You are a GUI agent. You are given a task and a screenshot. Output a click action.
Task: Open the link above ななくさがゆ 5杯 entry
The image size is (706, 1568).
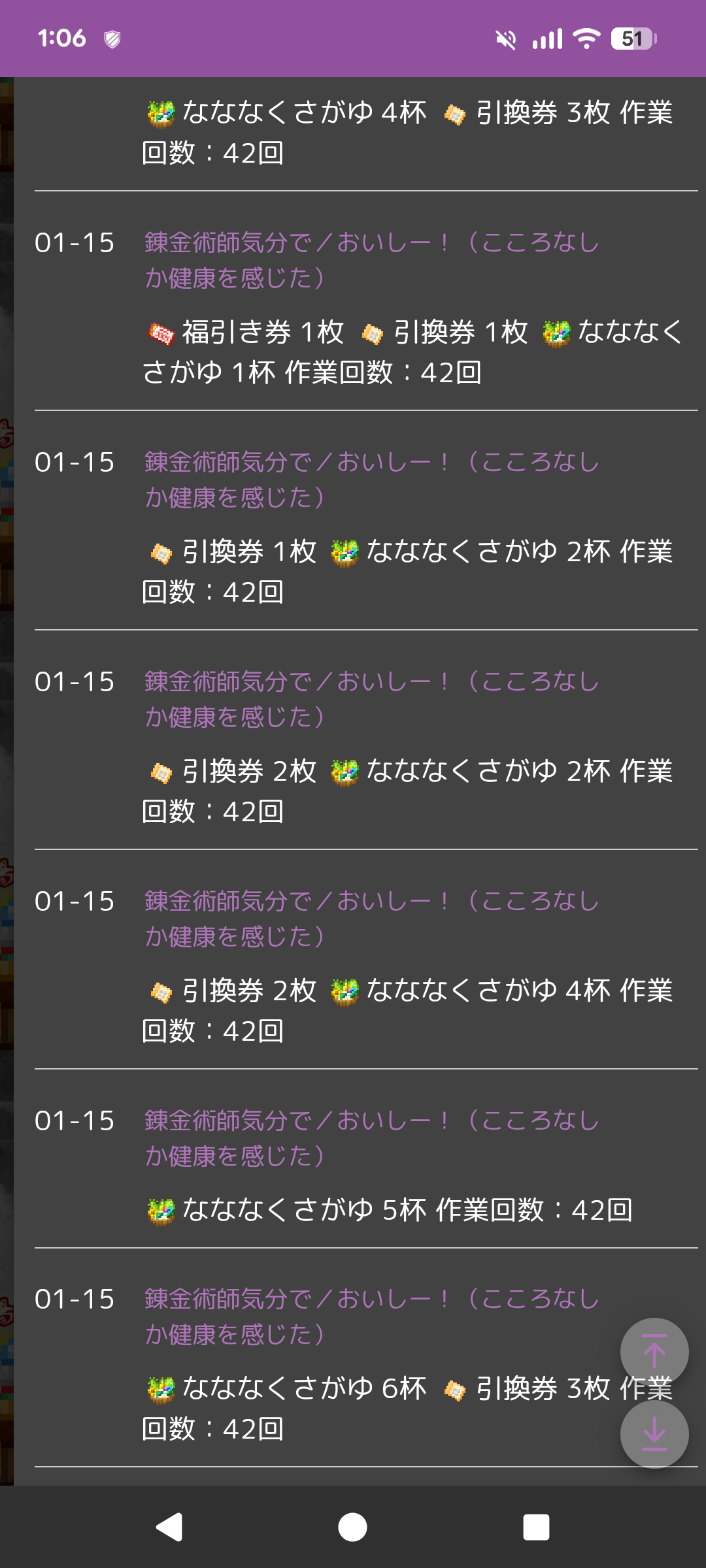pyautogui.click(x=371, y=1138)
